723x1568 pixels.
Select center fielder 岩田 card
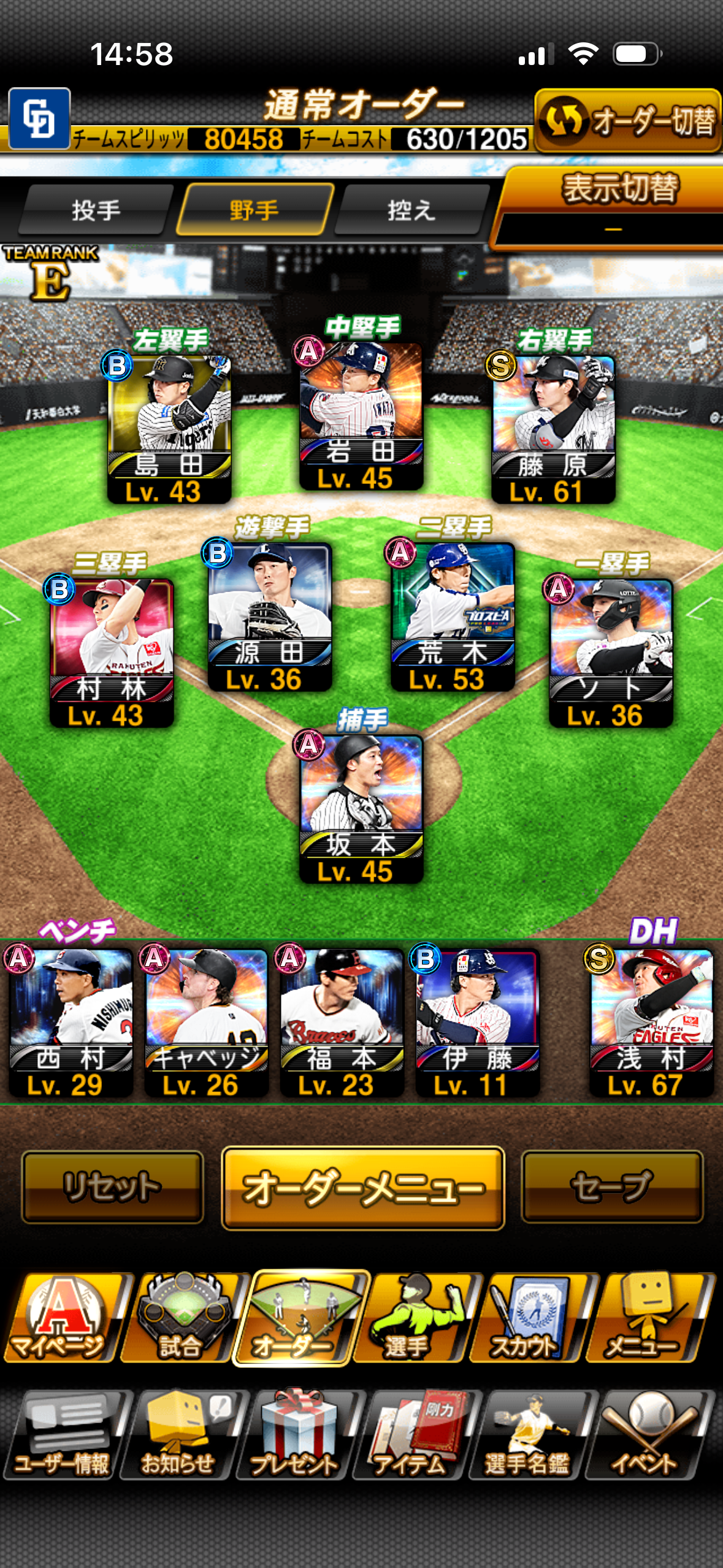click(361, 417)
